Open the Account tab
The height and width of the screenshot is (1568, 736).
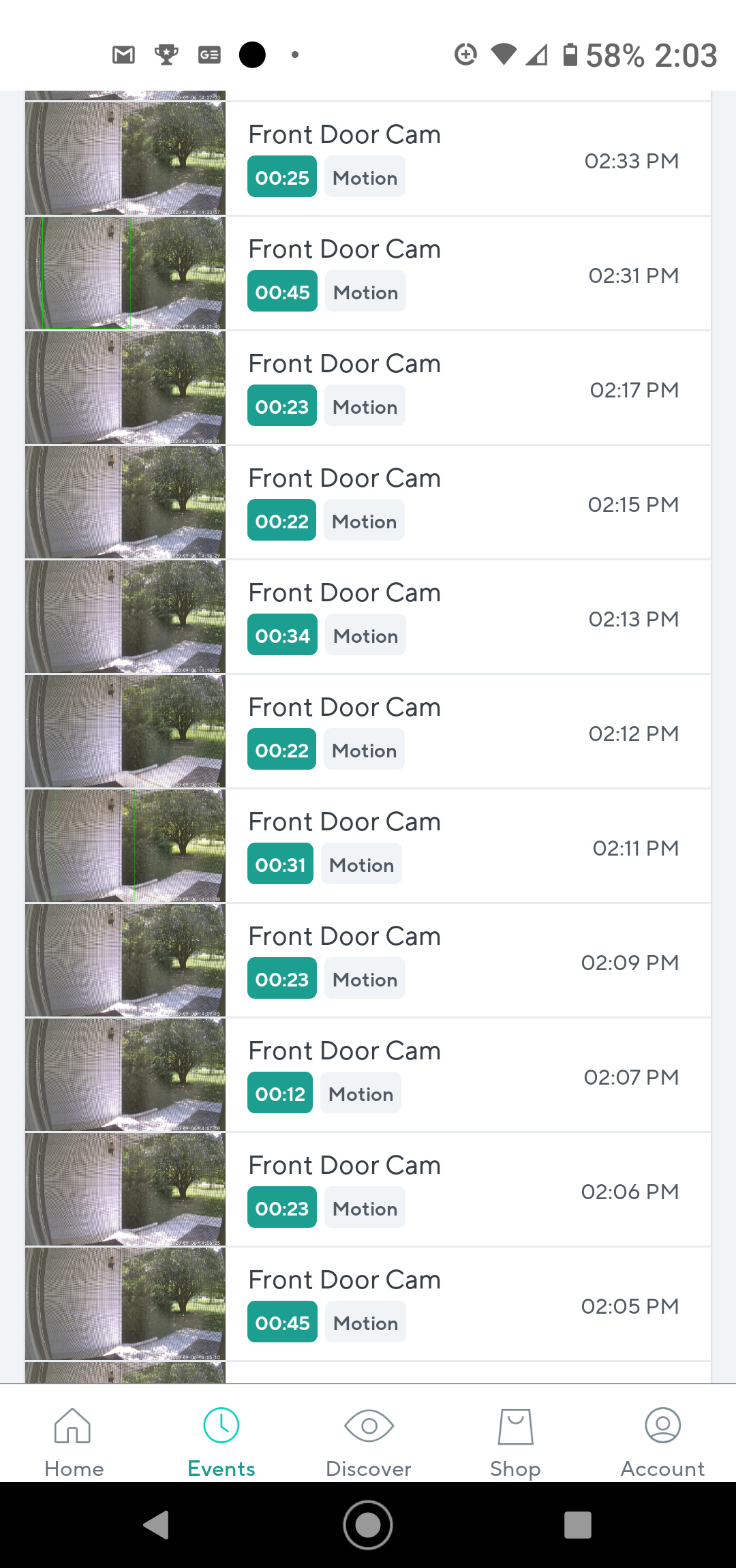coord(662,1440)
